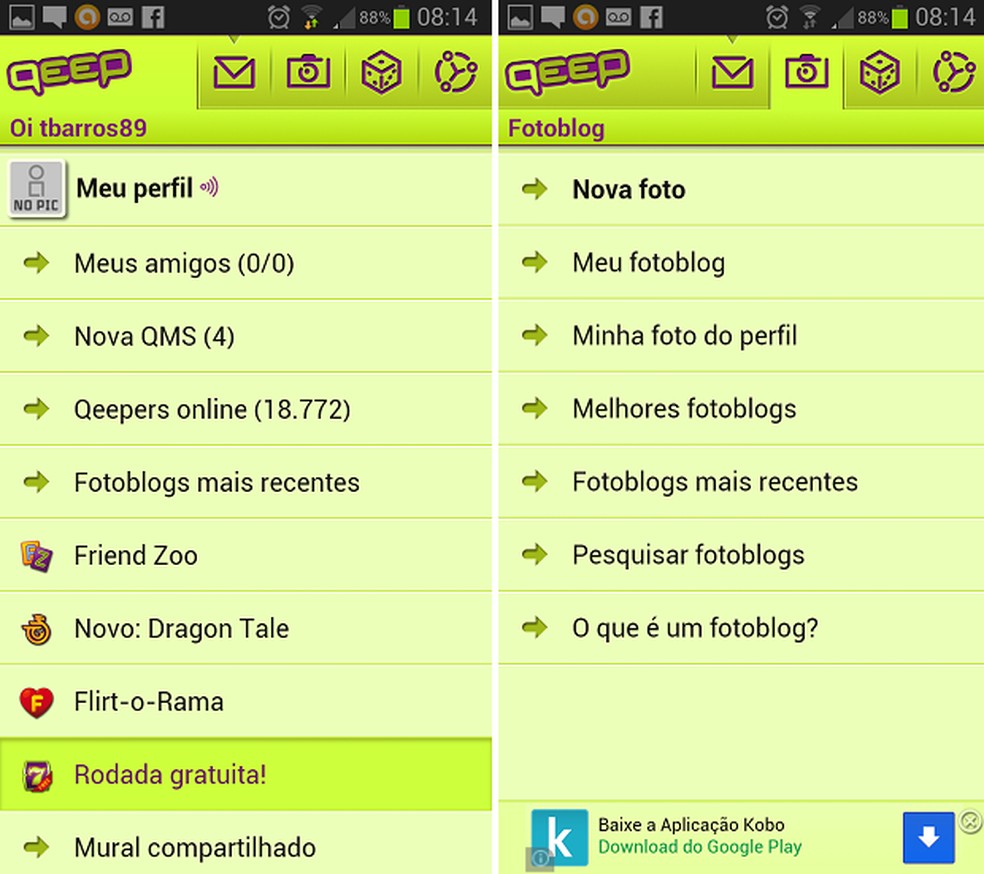This screenshot has height=874, width=984.
Task: Open Flirt-o-Rama
Action: coord(148,701)
